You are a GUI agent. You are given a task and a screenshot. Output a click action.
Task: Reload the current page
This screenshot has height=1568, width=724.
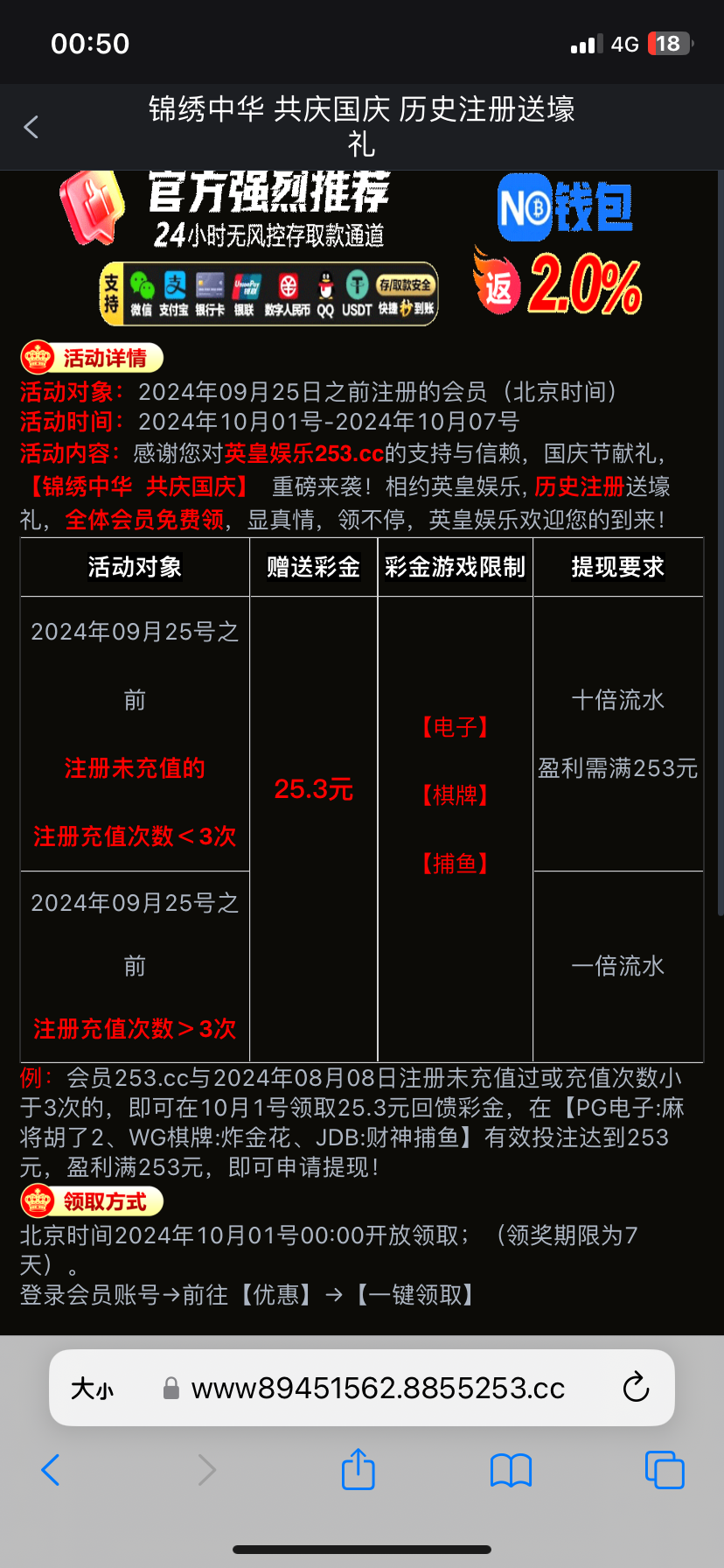point(636,1388)
